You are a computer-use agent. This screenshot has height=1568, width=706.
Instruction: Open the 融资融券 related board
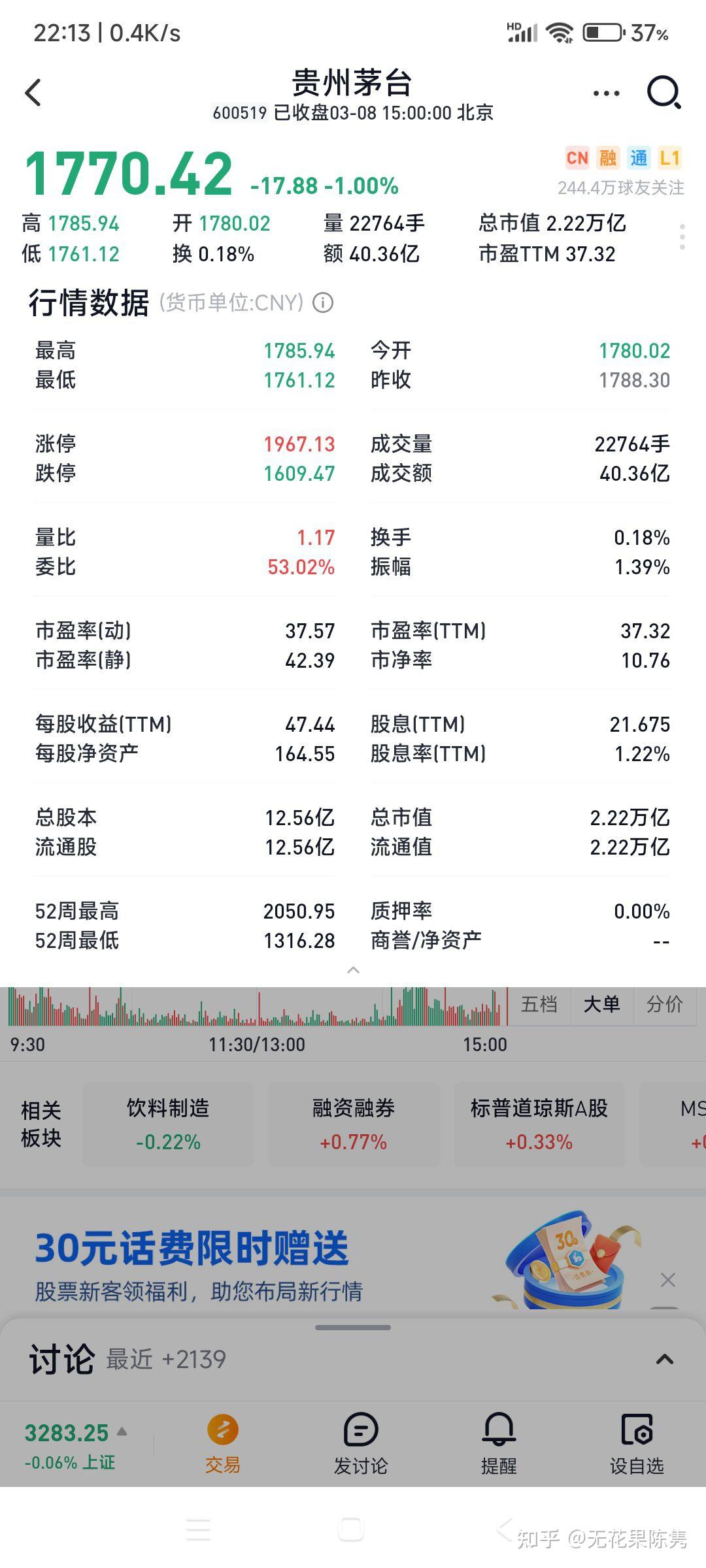[353, 1124]
